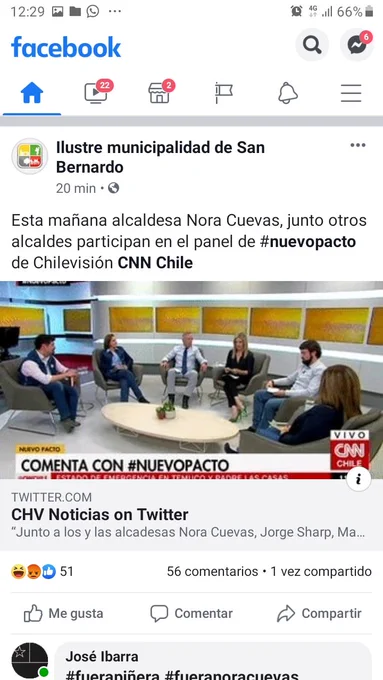Open the notifications bell tab
The height and width of the screenshot is (680, 383).
[288, 93]
